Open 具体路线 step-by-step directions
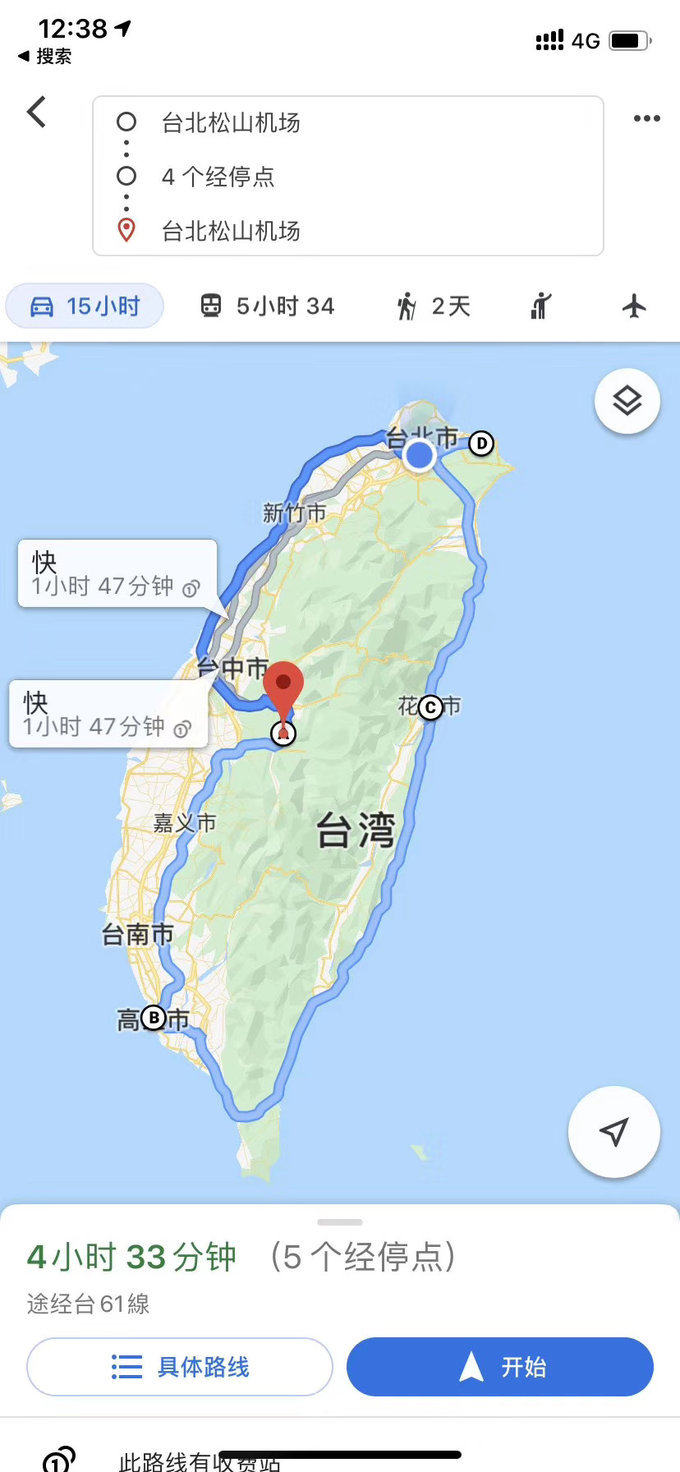Viewport: 680px width, 1472px height. click(x=179, y=1367)
